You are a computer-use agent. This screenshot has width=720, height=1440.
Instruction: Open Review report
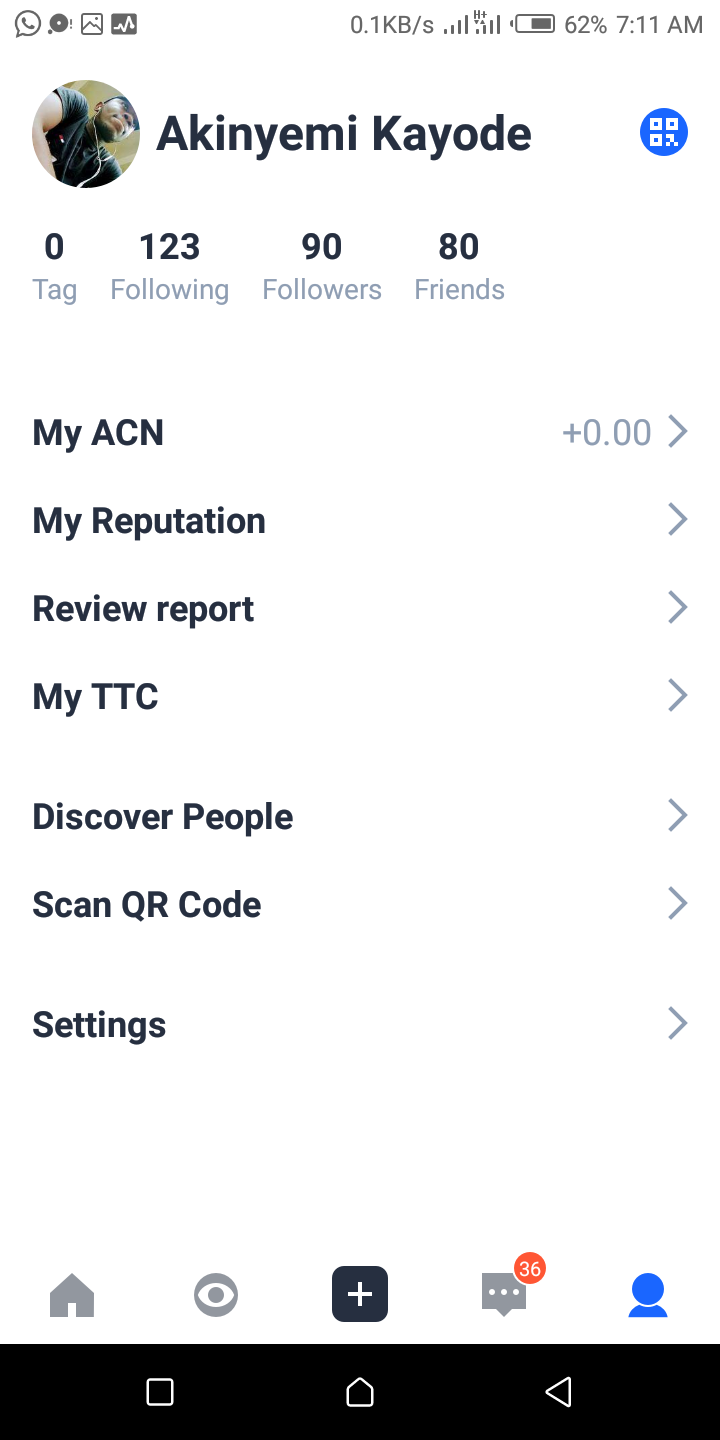(x=360, y=608)
